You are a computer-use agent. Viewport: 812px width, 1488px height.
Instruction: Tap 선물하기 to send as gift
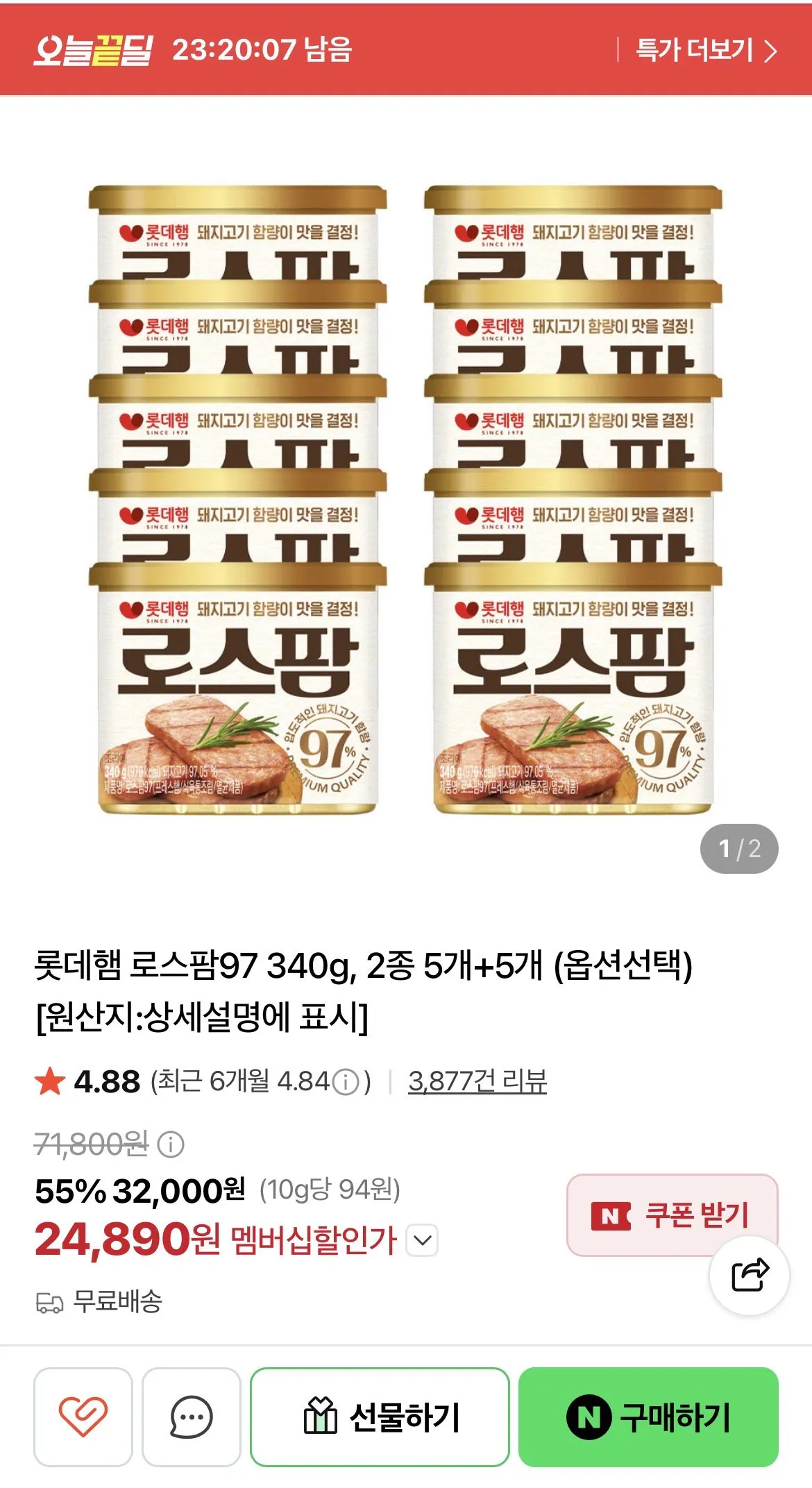click(x=380, y=1417)
